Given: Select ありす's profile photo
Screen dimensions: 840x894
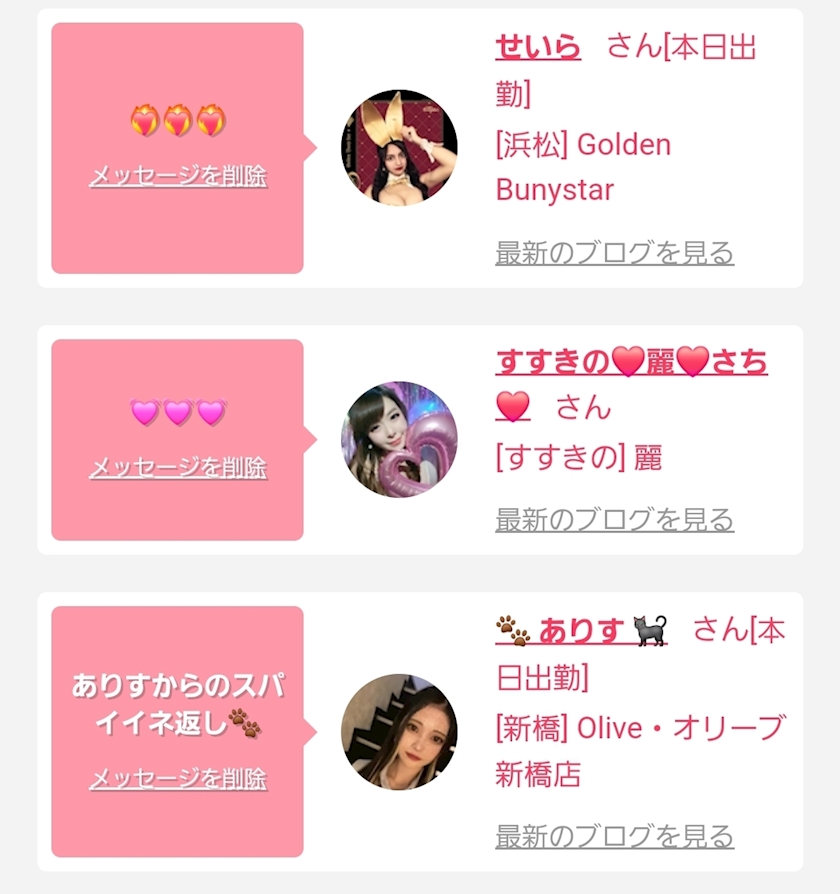Looking at the screenshot, I should [x=399, y=731].
